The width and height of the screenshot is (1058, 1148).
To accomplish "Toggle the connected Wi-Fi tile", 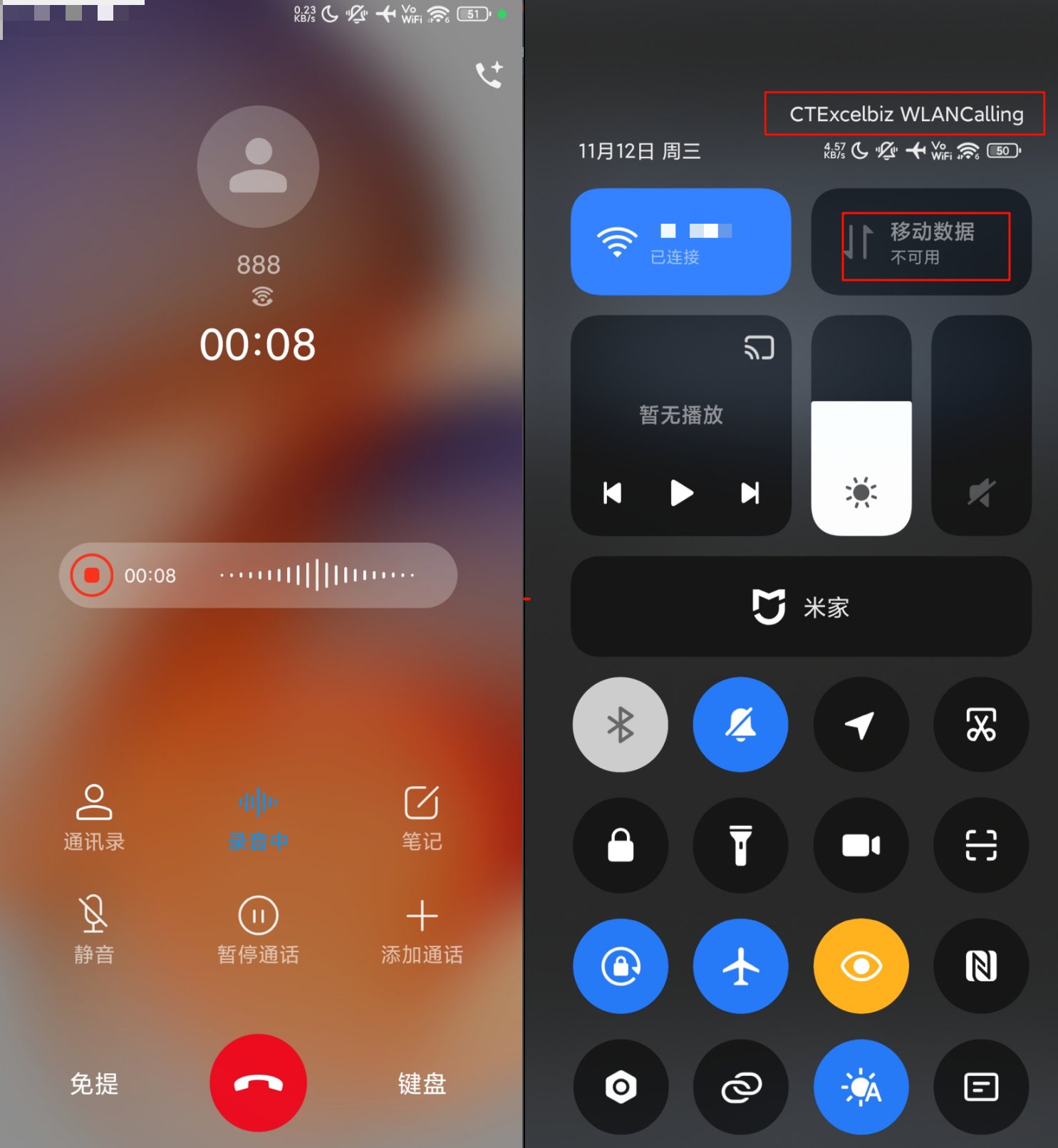I will click(x=680, y=242).
